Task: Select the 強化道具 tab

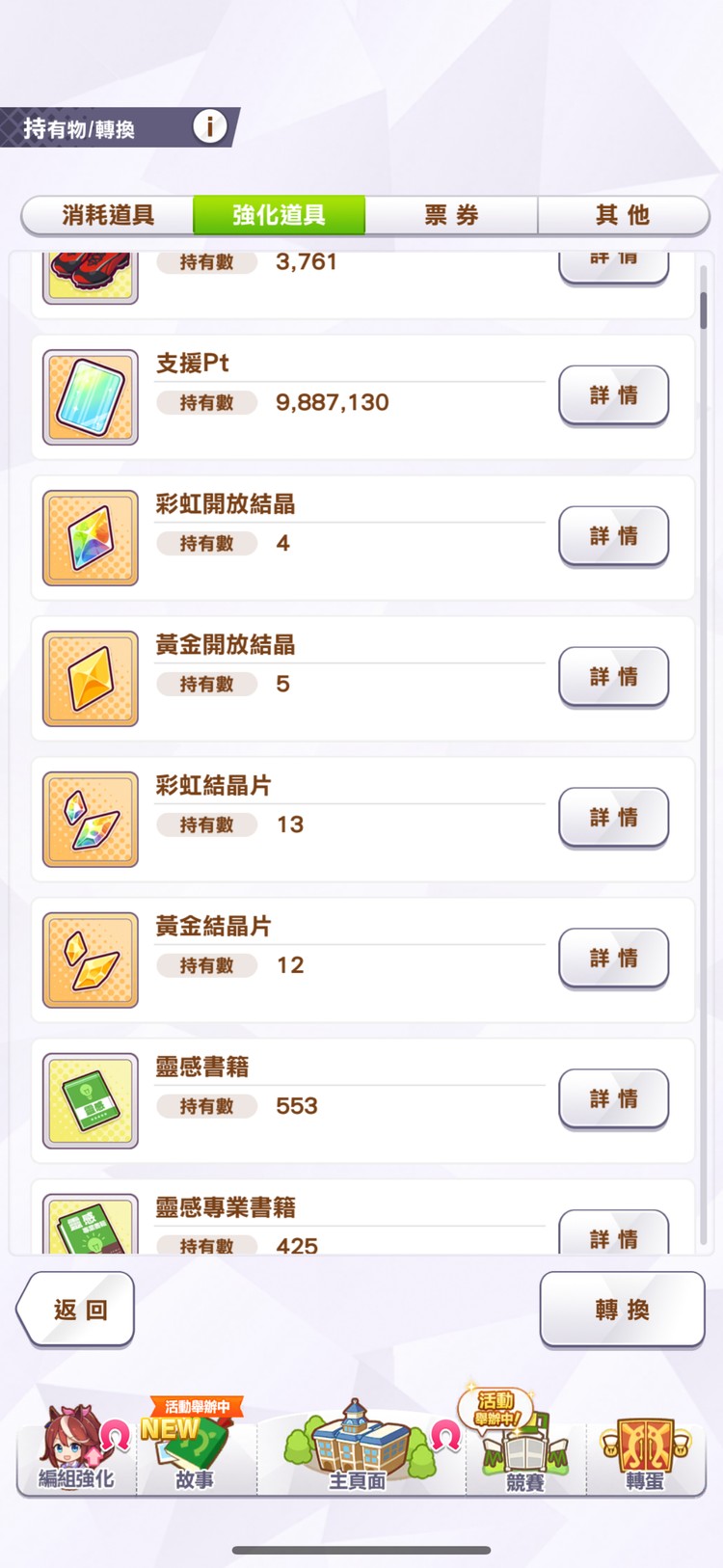Action: click(280, 215)
